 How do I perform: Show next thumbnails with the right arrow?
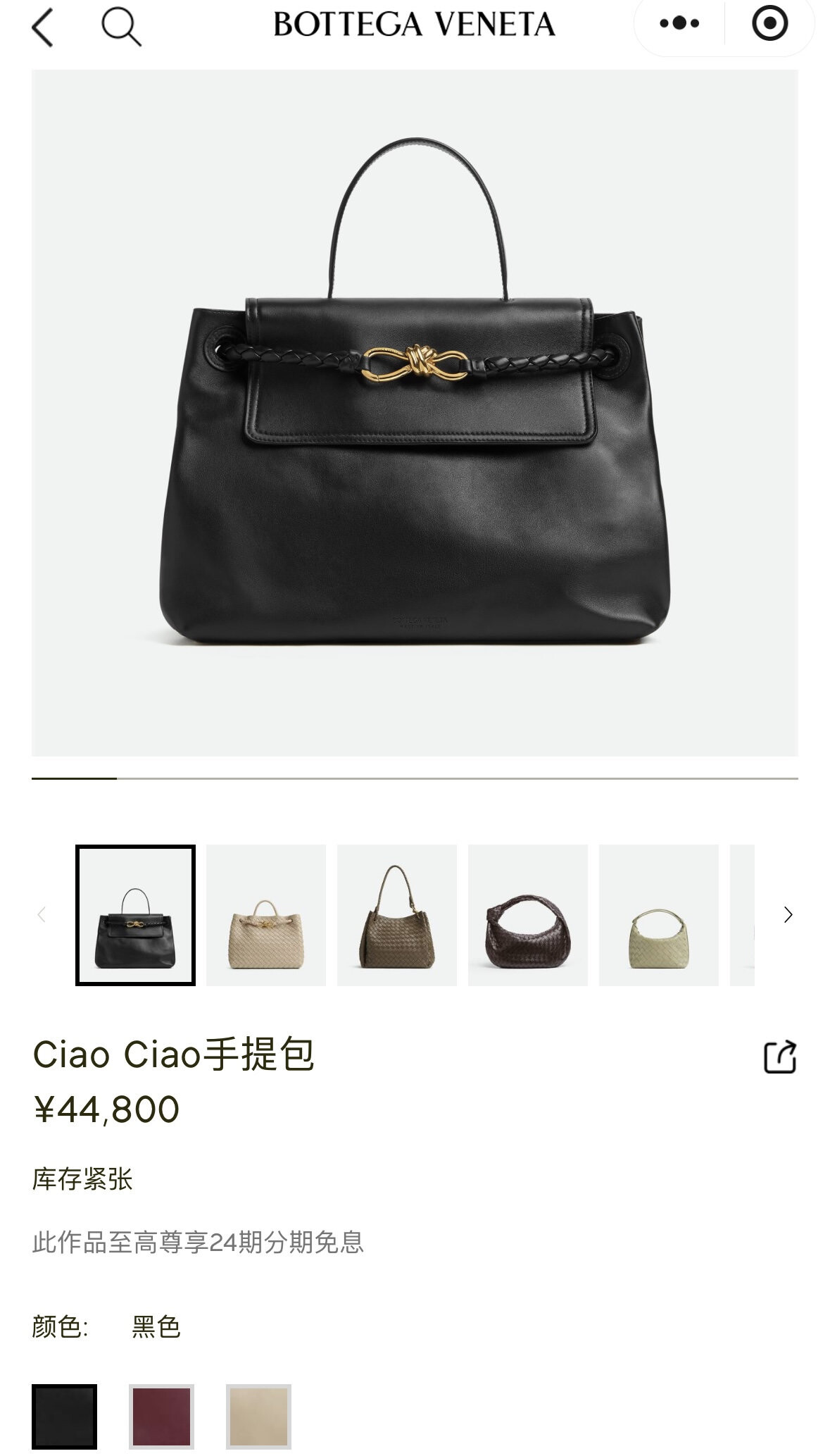click(788, 914)
